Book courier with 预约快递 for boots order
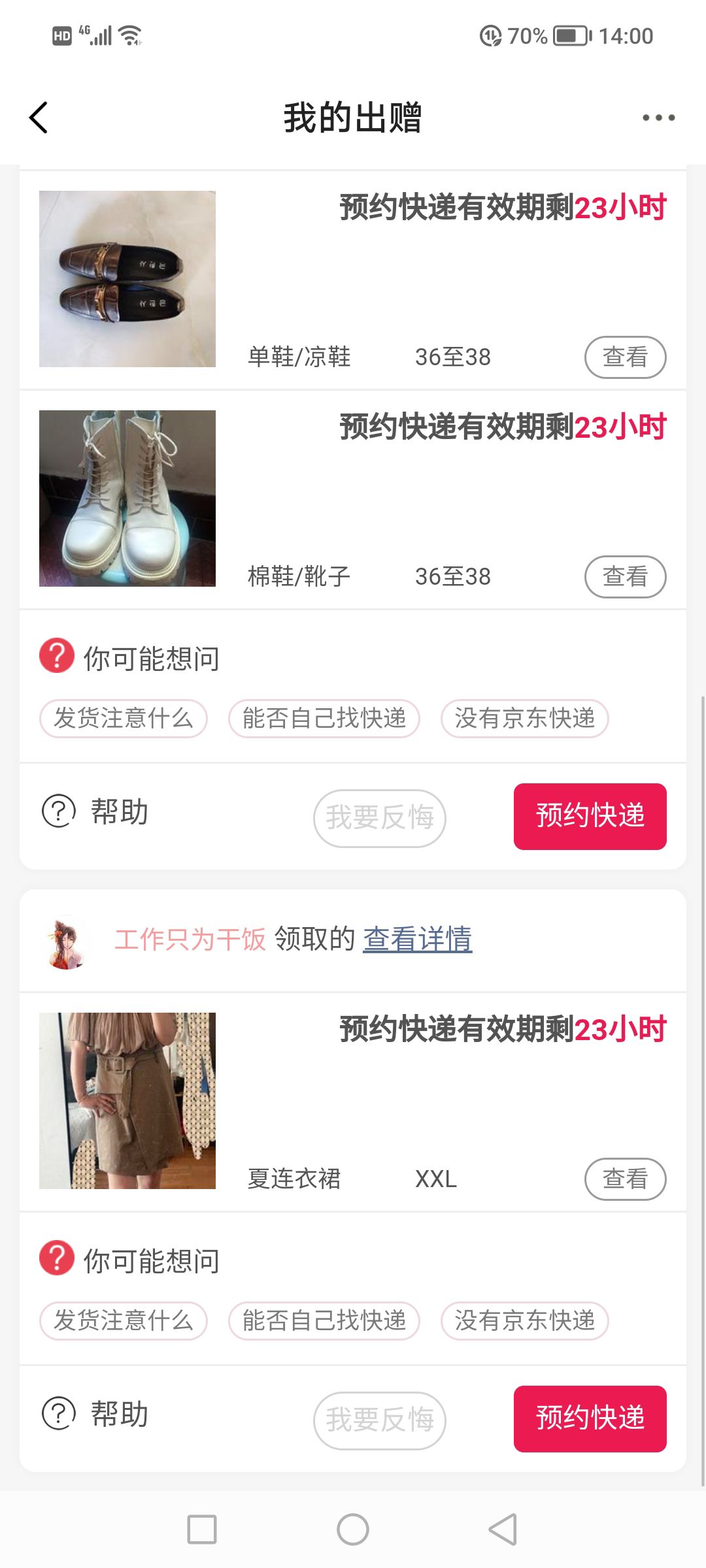Image resolution: width=706 pixels, height=1568 pixels. [590, 817]
